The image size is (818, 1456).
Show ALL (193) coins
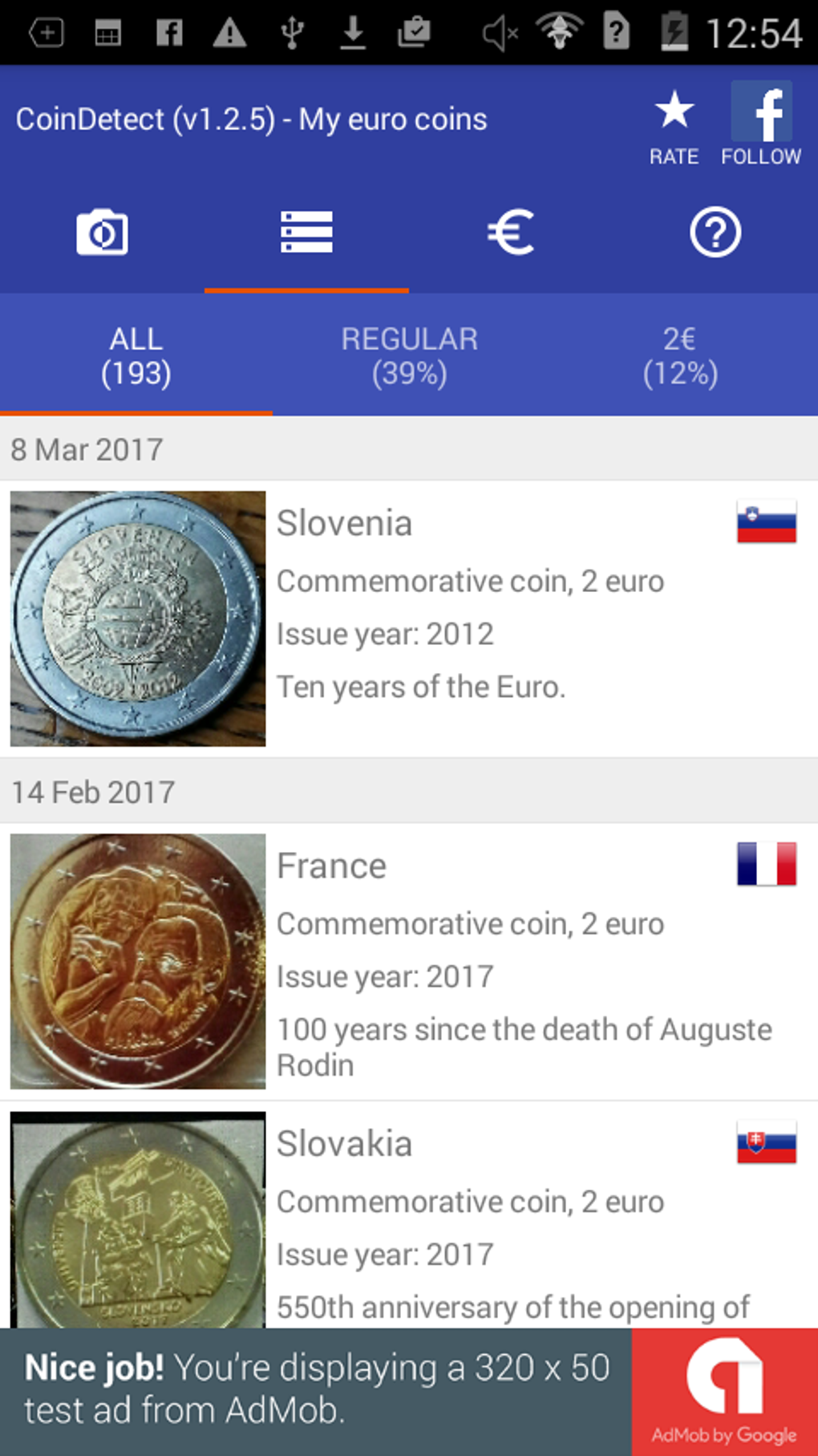[136, 356]
